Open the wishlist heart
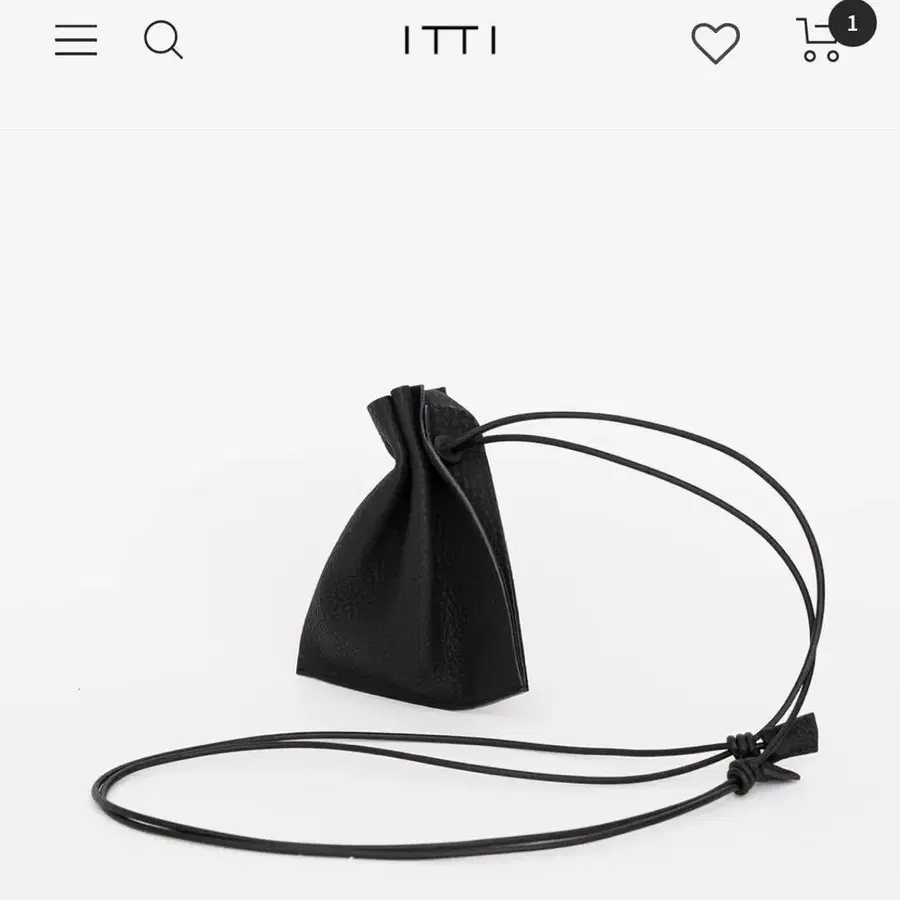 tap(715, 43)
